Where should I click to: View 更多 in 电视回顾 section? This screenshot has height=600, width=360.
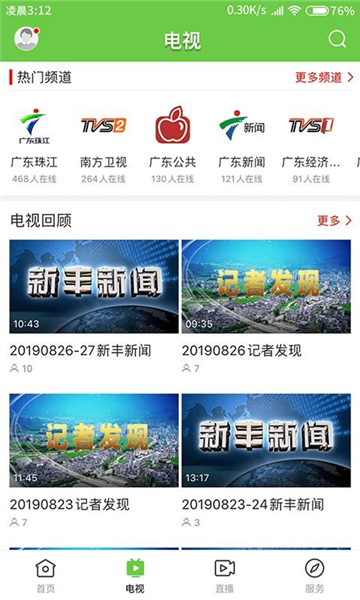pos(334,220)
